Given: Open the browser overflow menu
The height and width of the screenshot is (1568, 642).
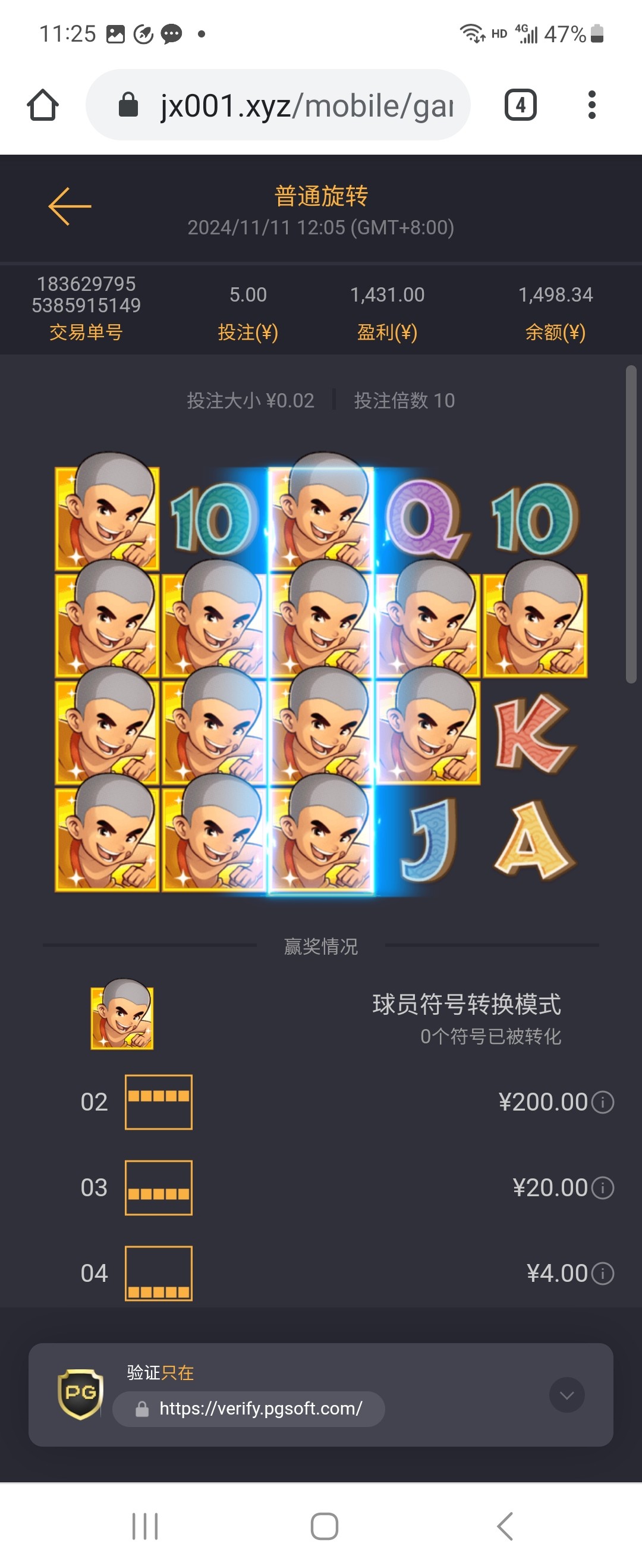Looking at the screenshot, I should click(591, 105).
